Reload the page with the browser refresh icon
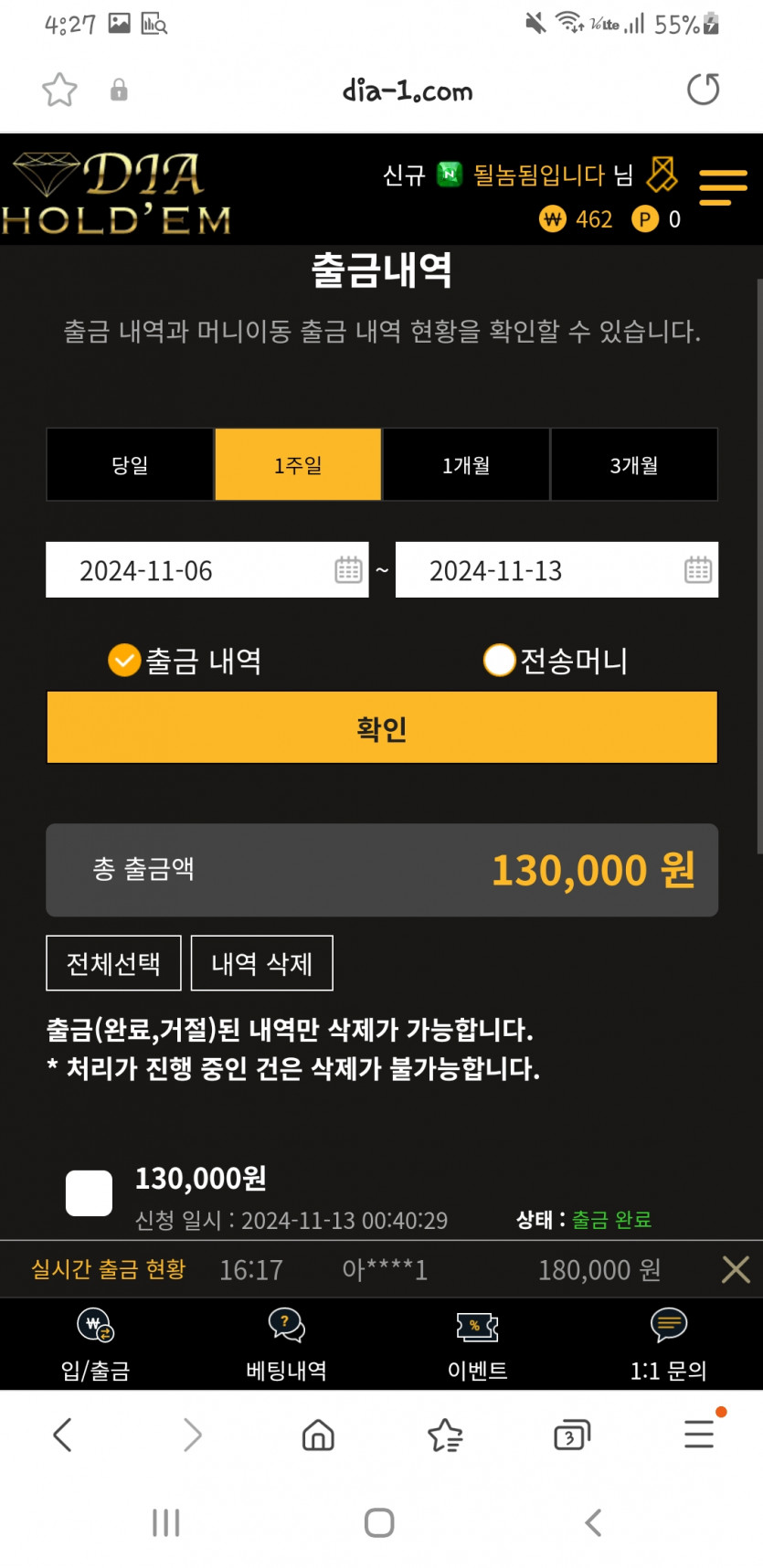763x1568 pixels. (703, 90)
